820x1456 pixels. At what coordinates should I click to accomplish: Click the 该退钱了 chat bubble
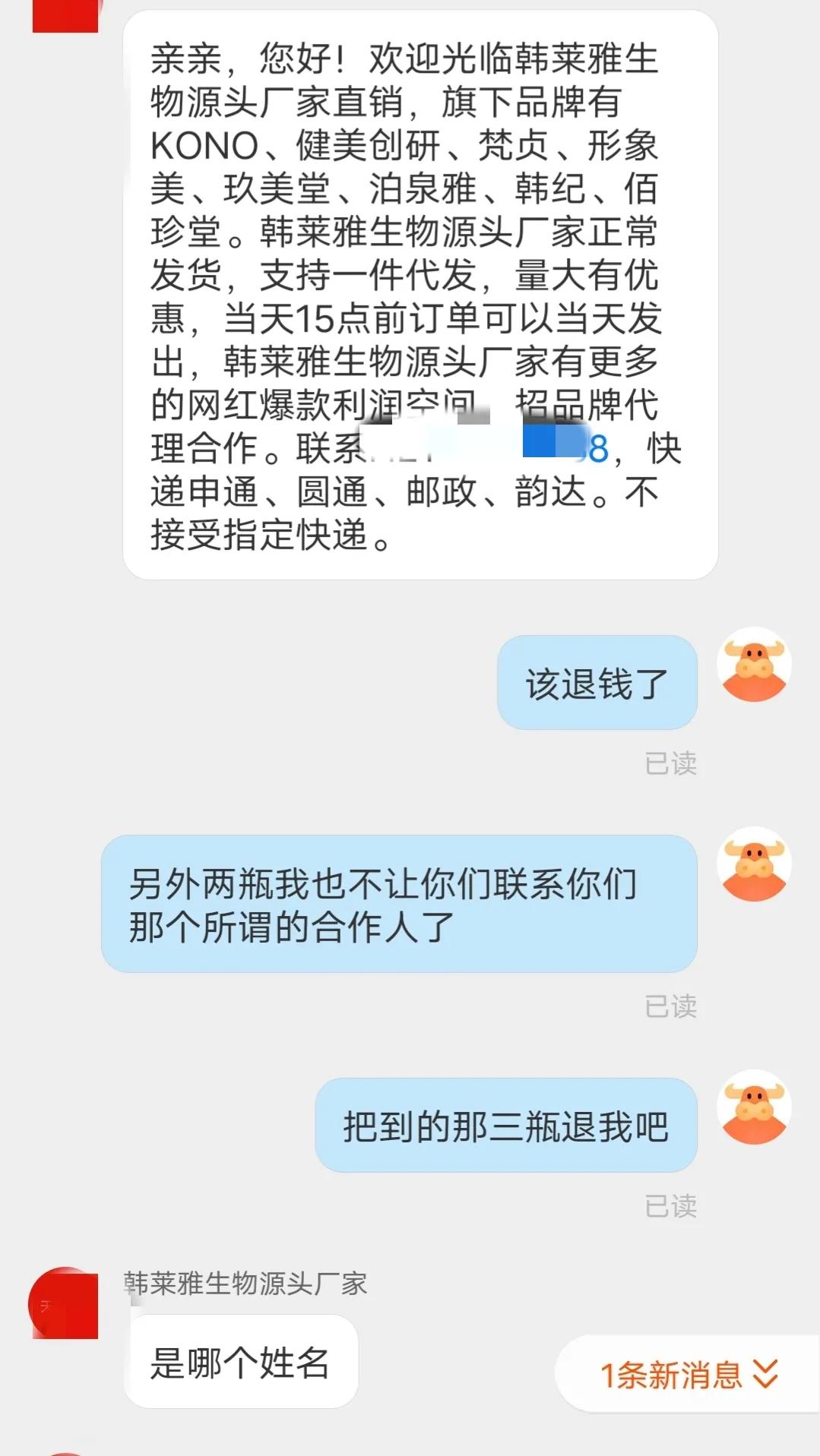[598, 682]
